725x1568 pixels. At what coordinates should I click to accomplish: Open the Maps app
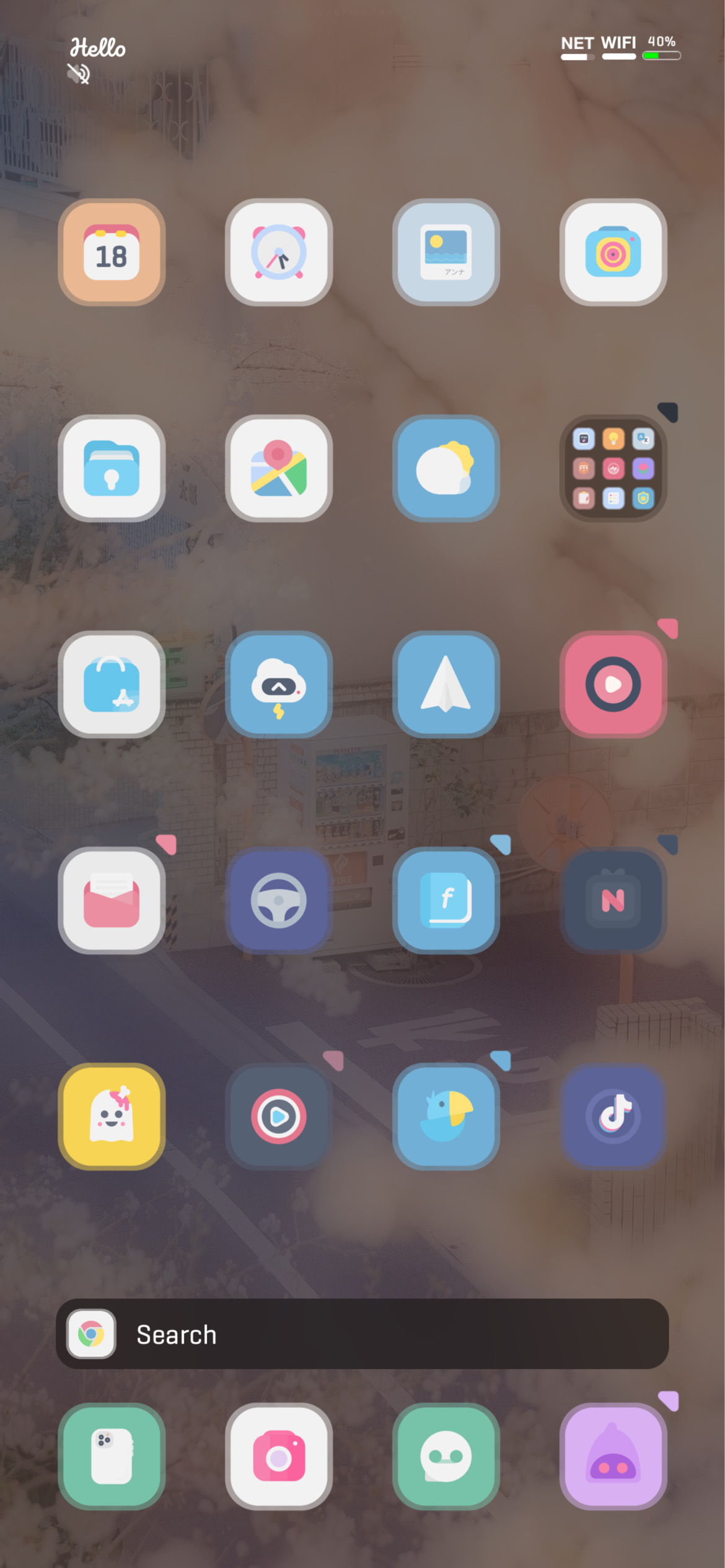coord(279,468)
